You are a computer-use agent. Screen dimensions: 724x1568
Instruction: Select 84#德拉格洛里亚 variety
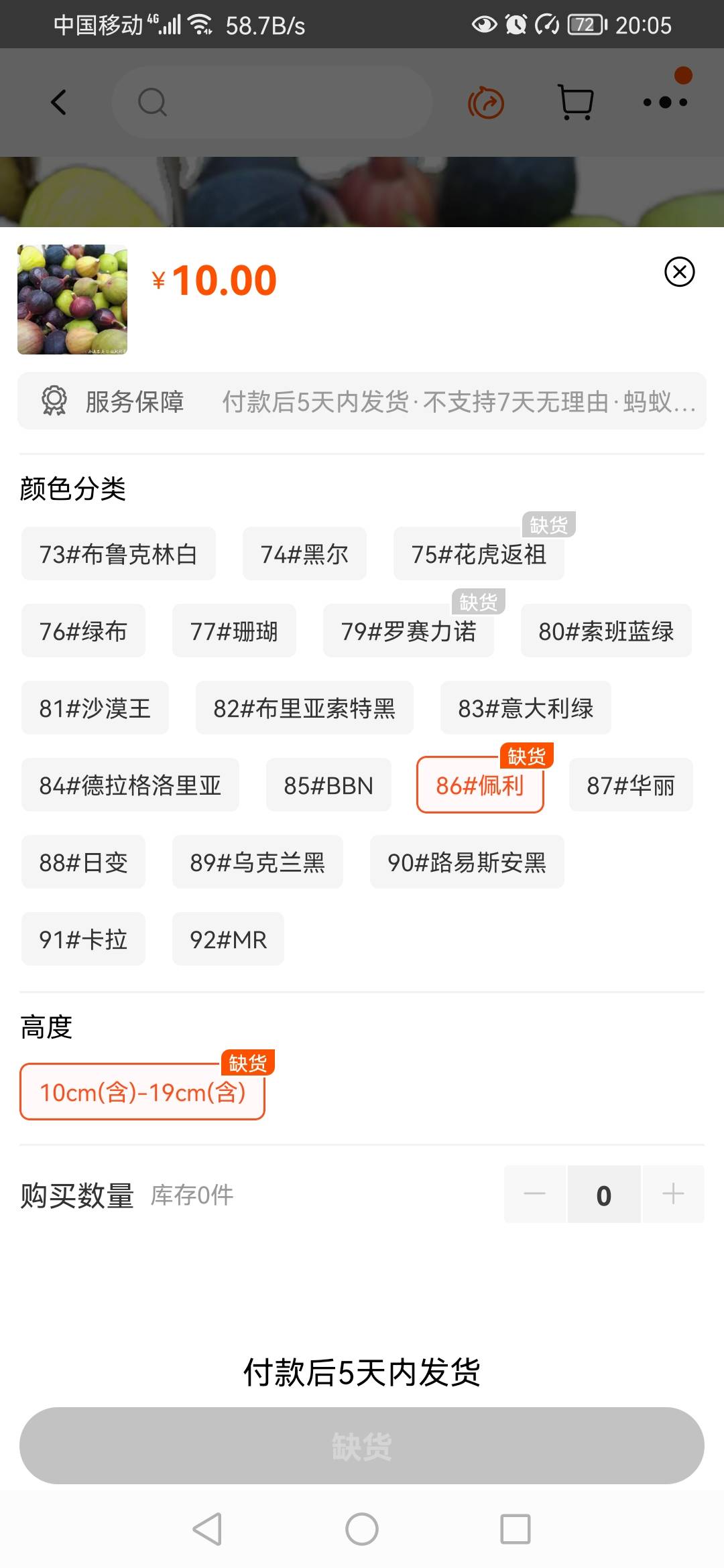(x=130, y=785)
